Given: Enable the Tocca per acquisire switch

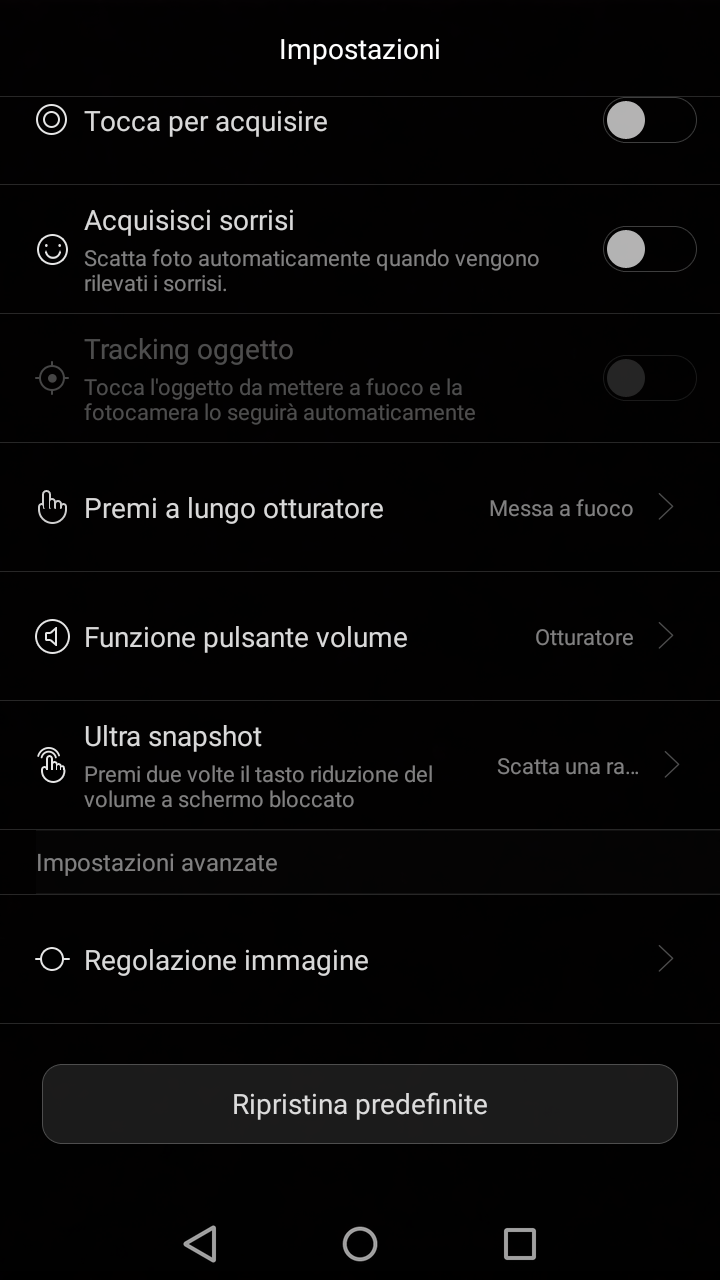Looking at the screenshot, I should click(650, 121).
